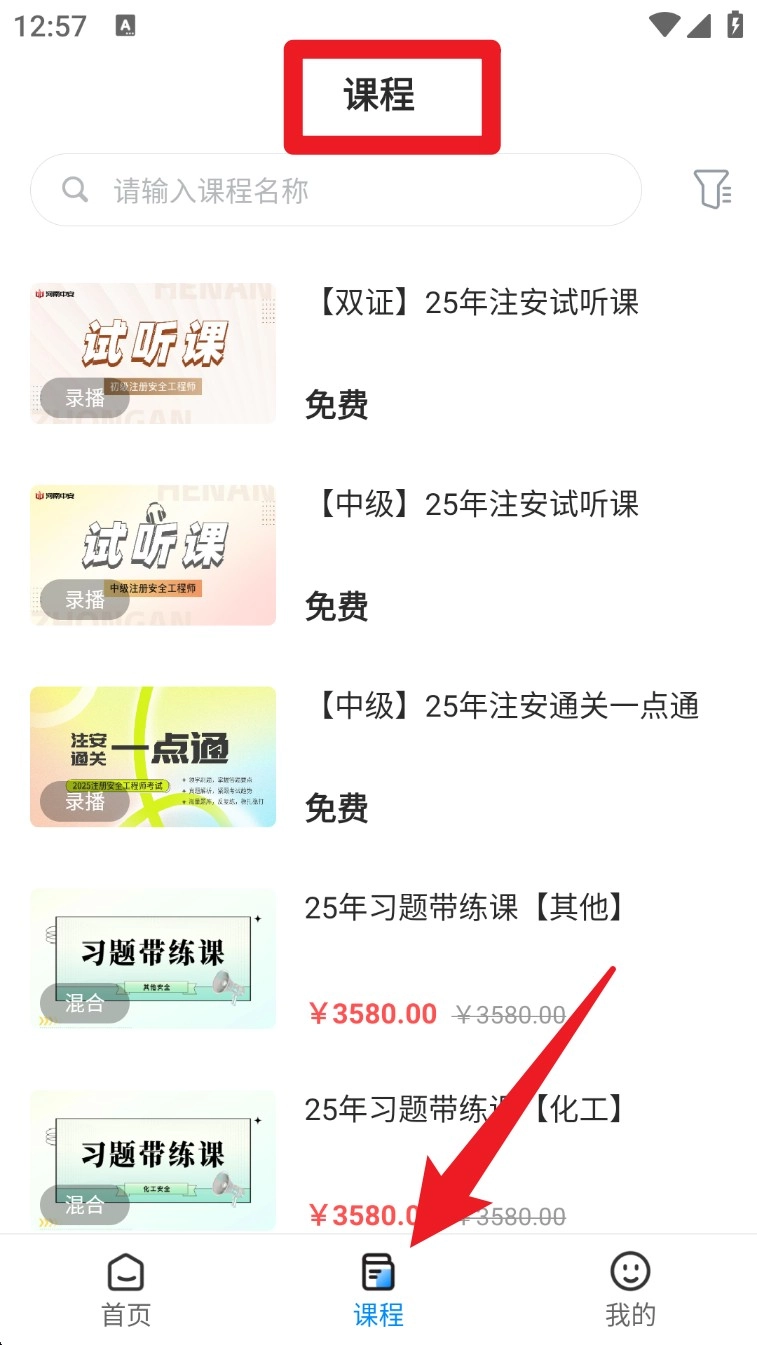Image resolution: width=757 pixels, height=1345 pixels.
Task: Go to the 我的 tab
Action: tap(630, 1289)
